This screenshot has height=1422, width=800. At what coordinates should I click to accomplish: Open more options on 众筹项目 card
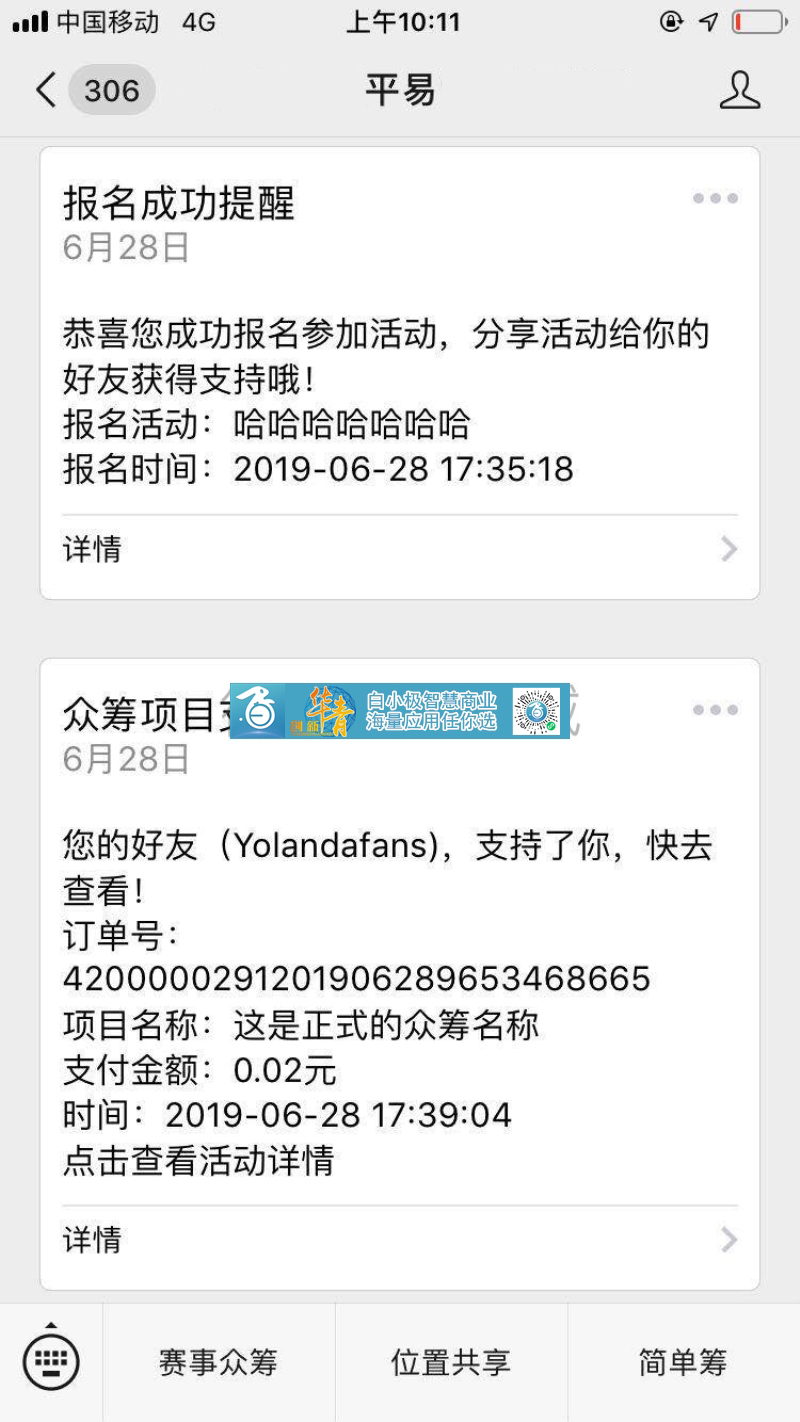(715, 710)
